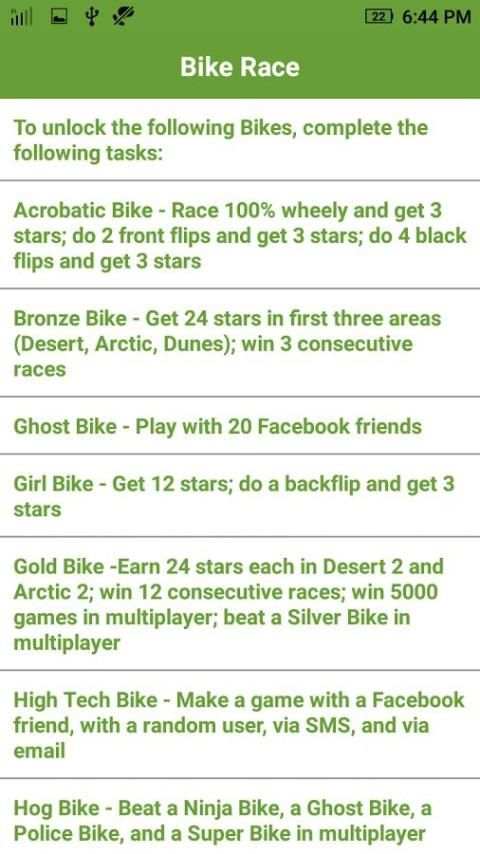Tap the Ghost Bike list item
480x854 pixels.
click(x=240, y=425)
